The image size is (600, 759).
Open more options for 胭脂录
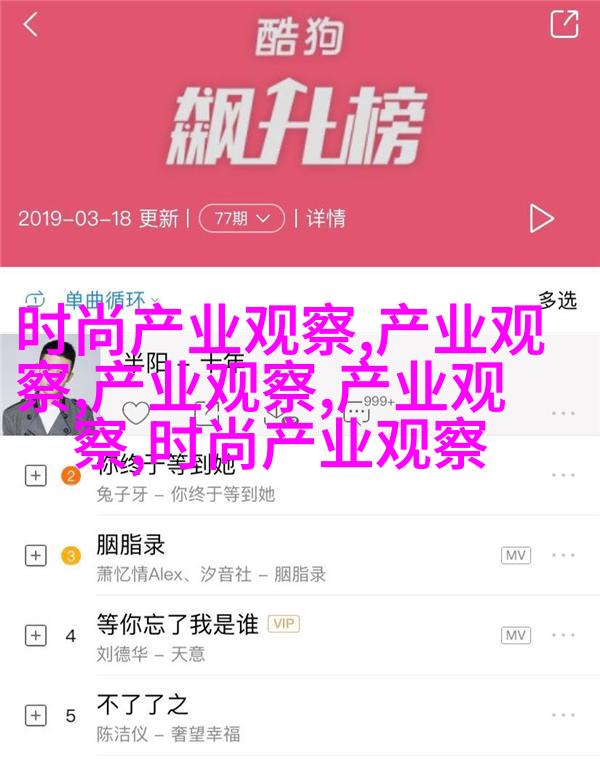[x=565, y=556]
